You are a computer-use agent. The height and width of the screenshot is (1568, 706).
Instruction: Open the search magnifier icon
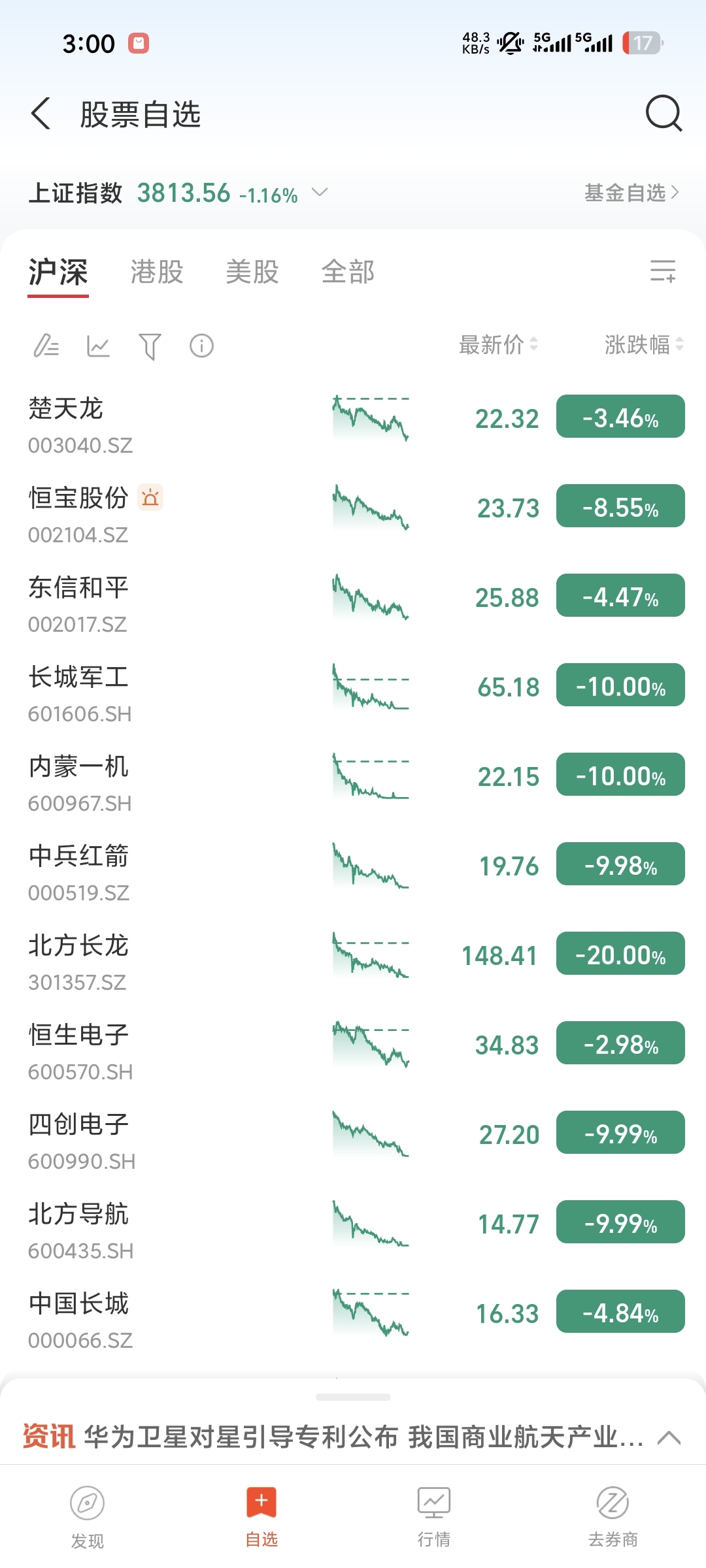coord(664,114)
